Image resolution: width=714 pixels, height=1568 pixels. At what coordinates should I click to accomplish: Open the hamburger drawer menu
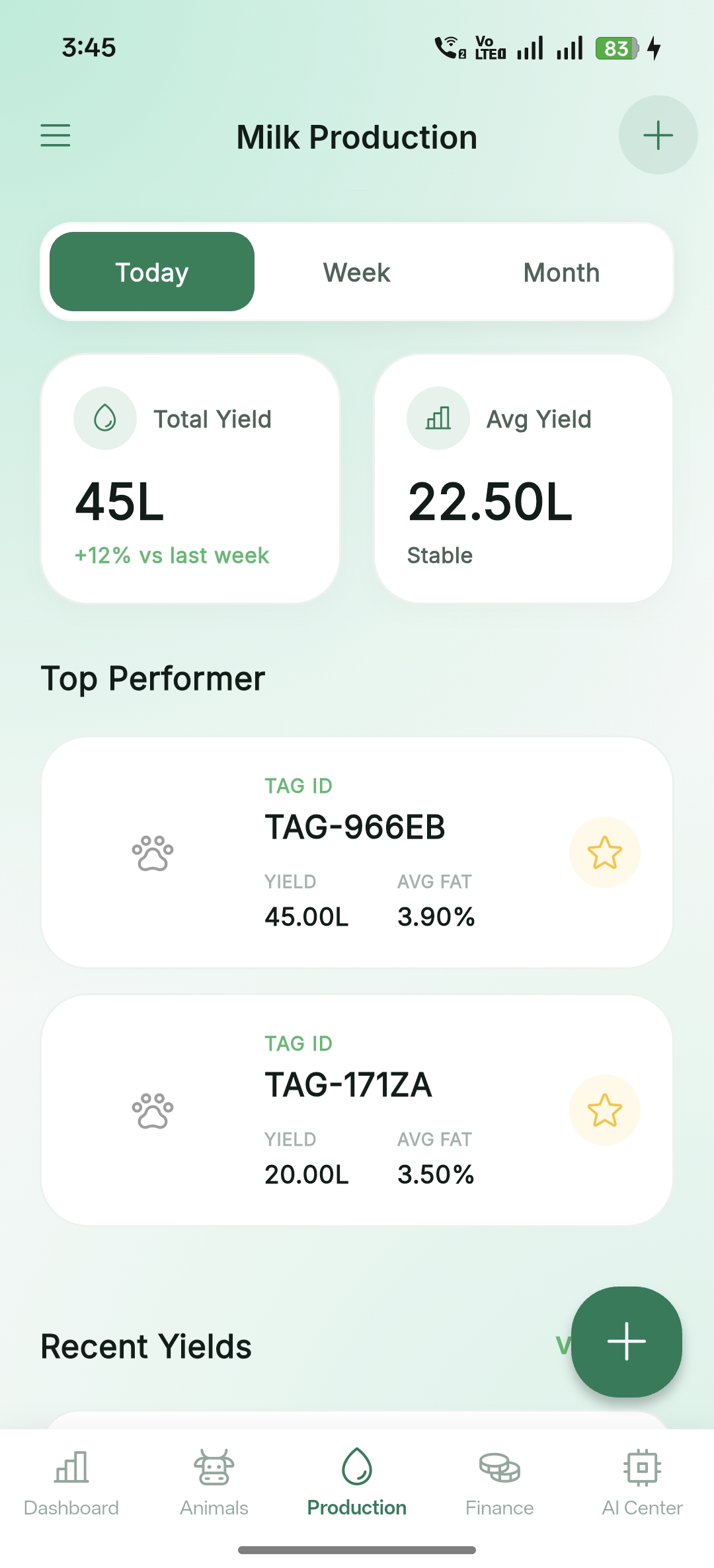[56, 135]
